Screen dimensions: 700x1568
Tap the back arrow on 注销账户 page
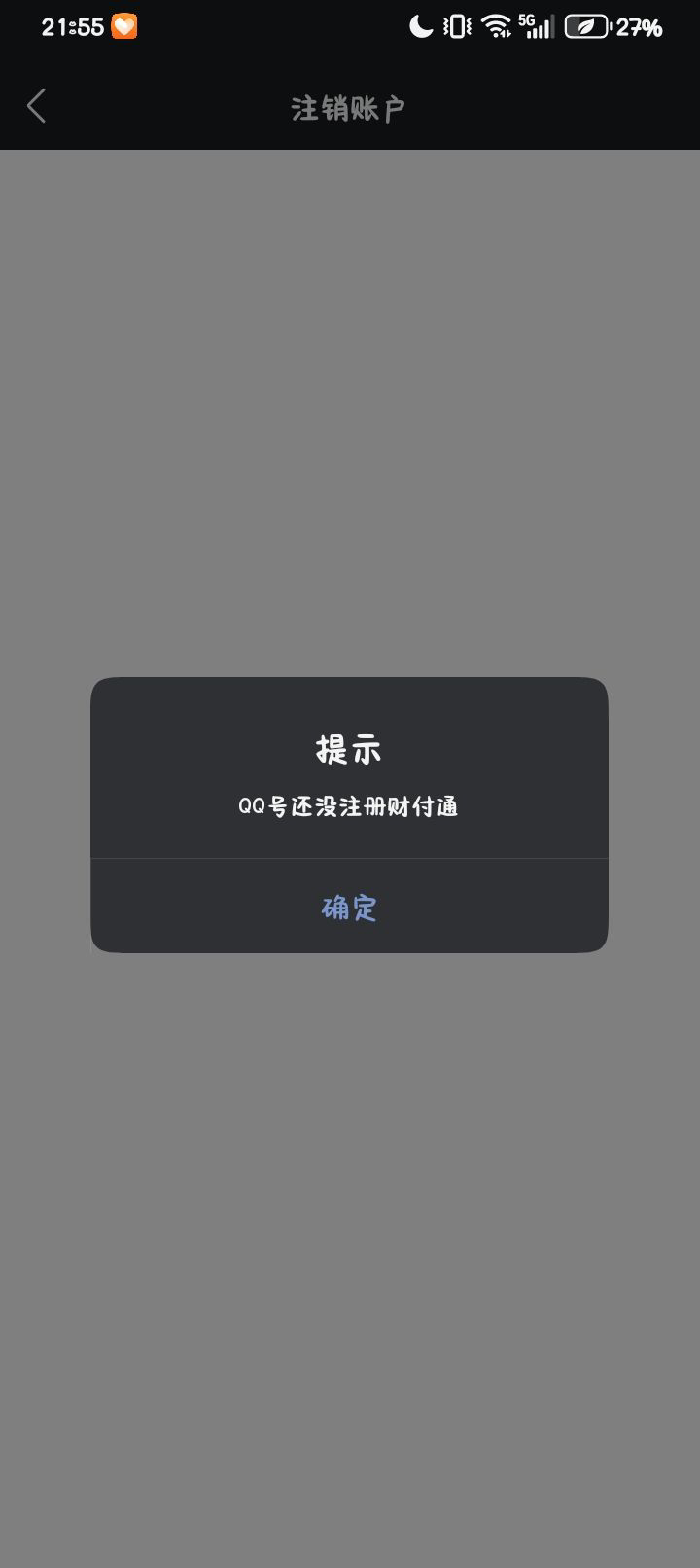[36, 105]
